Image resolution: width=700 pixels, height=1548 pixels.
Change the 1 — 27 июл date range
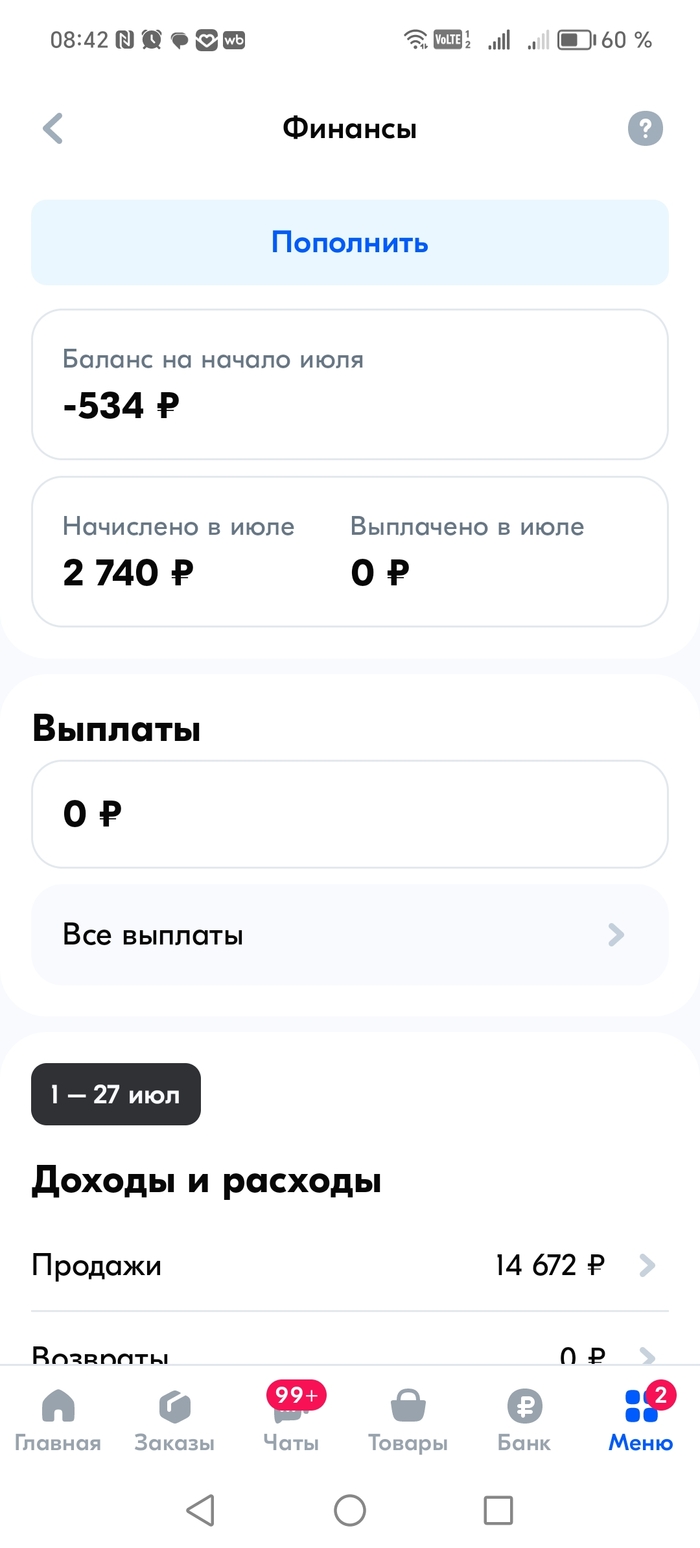point(116,1094)
